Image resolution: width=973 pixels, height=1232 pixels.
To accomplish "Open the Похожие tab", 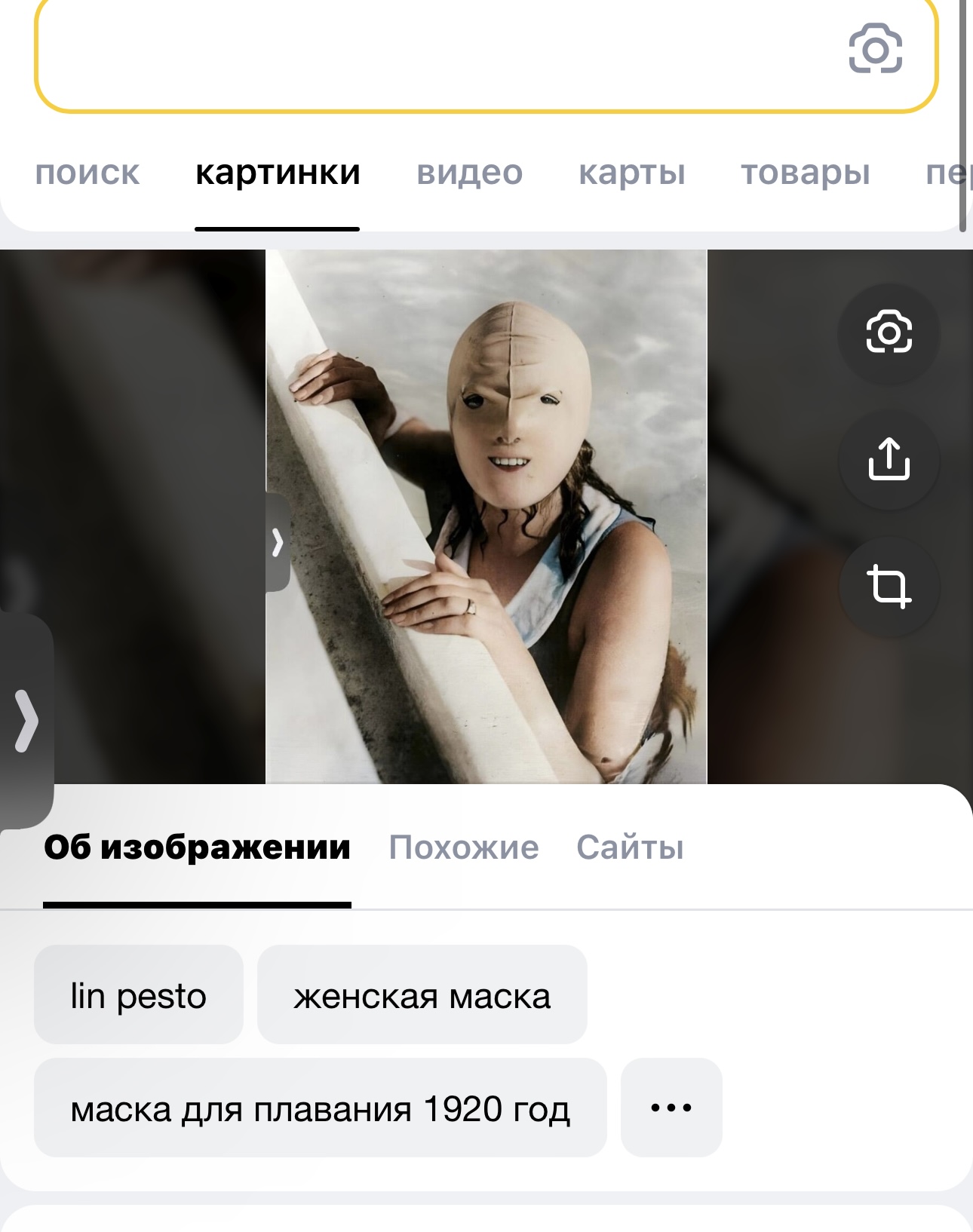I will [x=463, y=847].
